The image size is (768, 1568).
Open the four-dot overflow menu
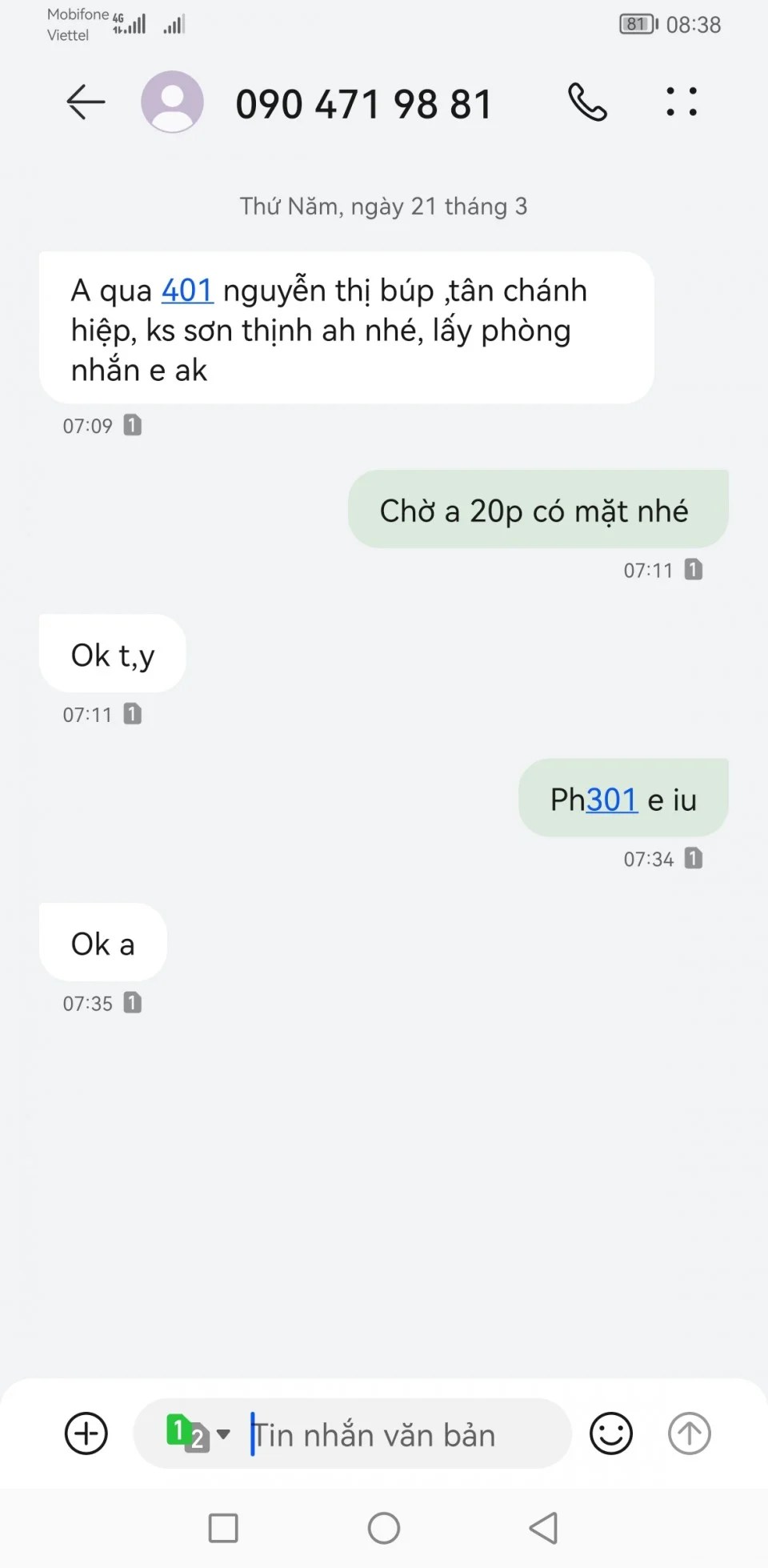click(x=682, y=102)
